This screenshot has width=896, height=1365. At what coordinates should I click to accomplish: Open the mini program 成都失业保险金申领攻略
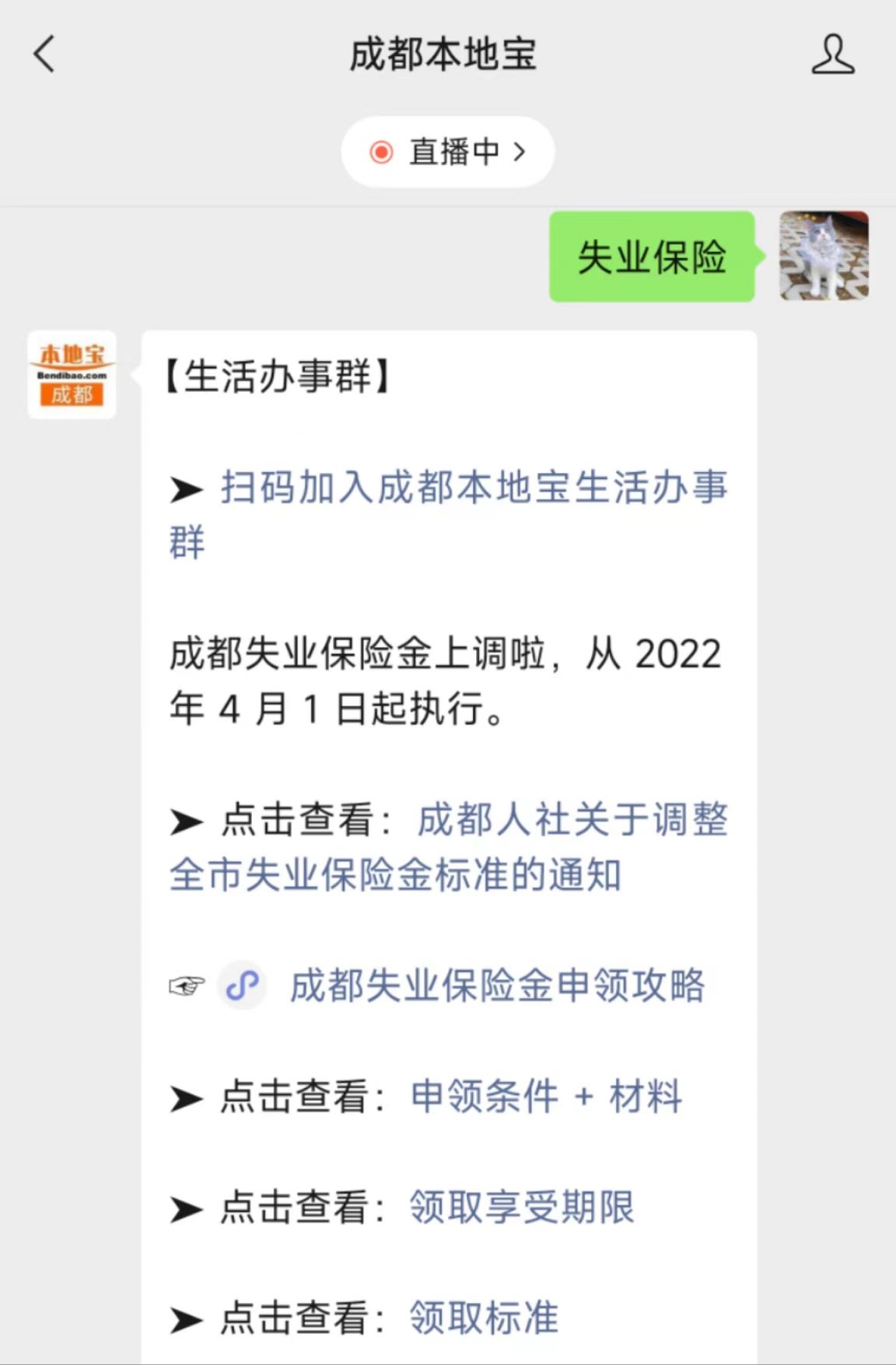(496, 985)
